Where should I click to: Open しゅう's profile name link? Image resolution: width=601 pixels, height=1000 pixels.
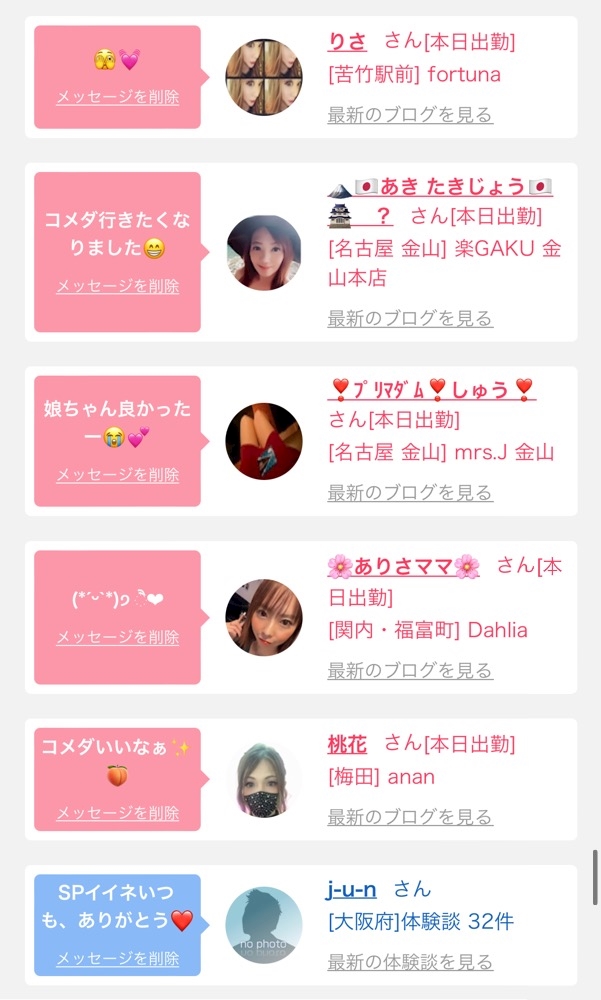point(431,390)
